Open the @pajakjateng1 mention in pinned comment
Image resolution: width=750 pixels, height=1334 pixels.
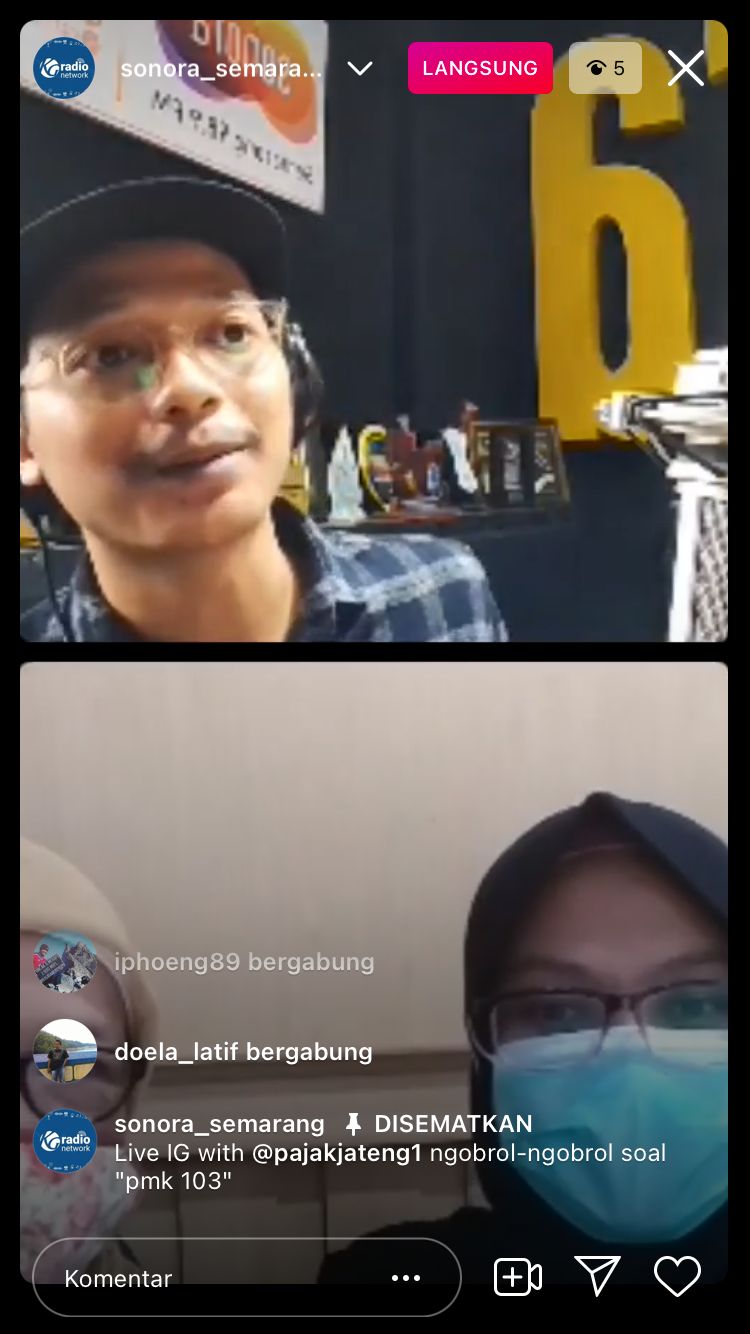337,1153
